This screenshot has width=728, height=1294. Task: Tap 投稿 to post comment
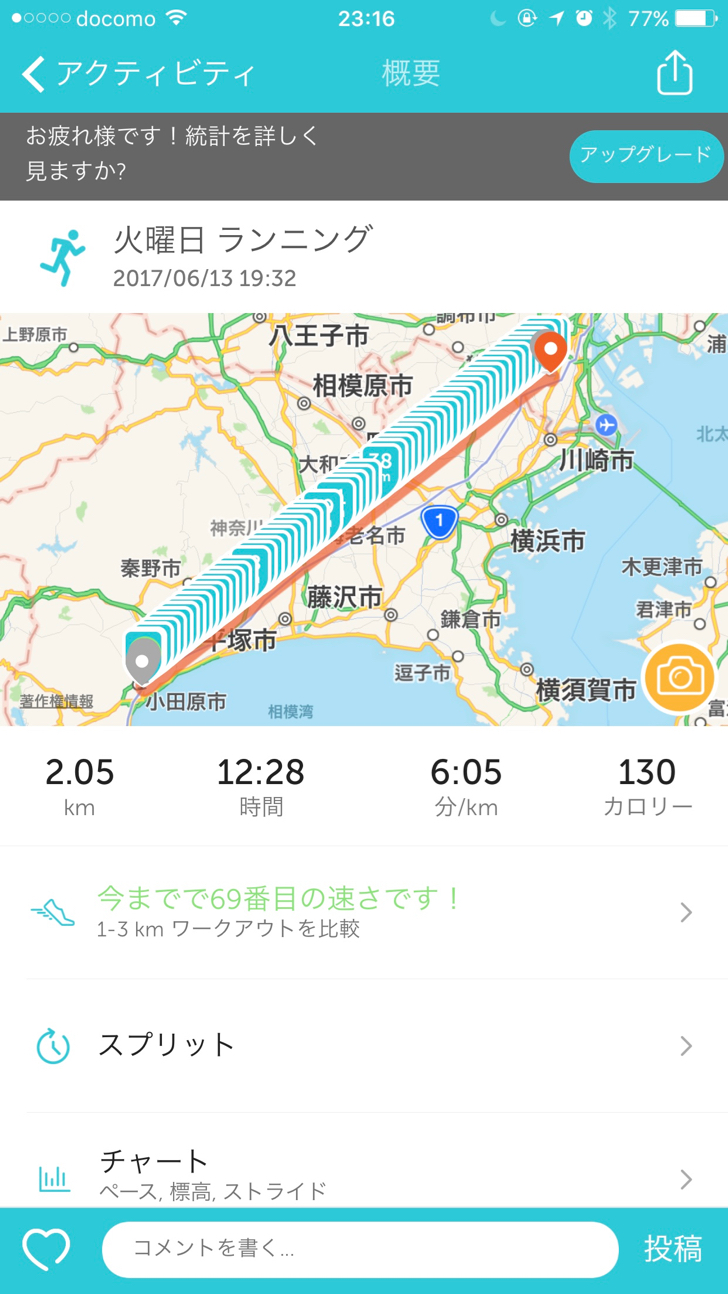tap(673, 1249)
